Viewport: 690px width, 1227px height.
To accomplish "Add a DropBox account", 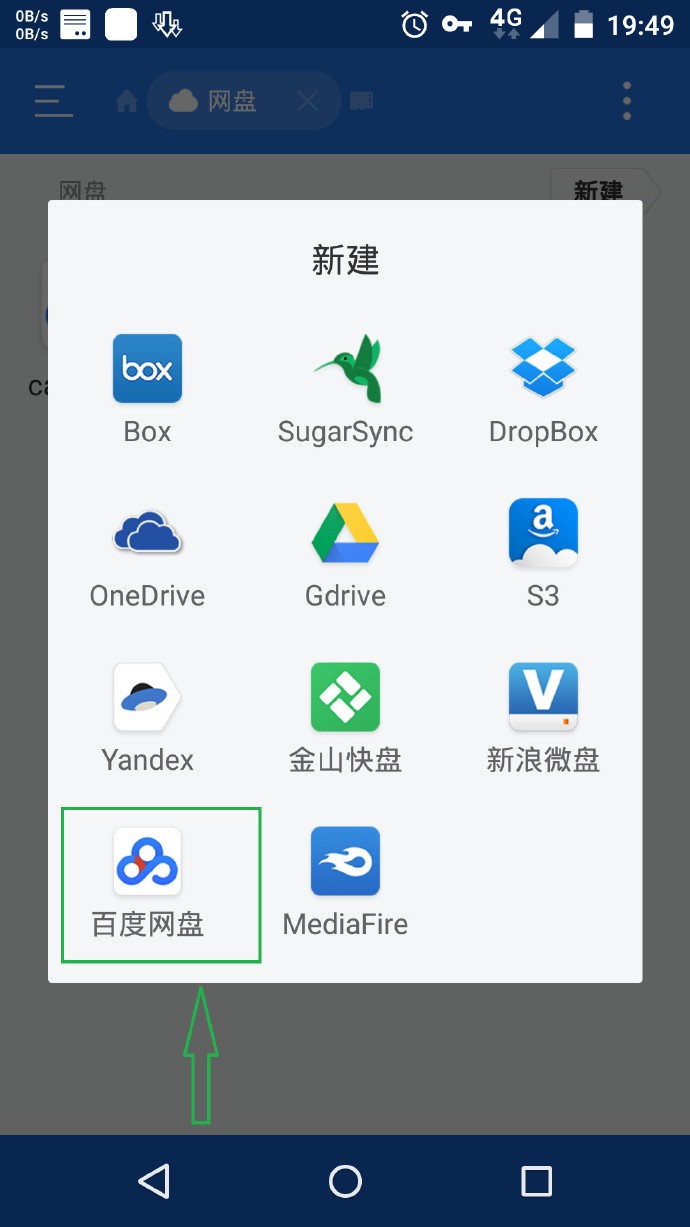I will click(x=543, y=389).
